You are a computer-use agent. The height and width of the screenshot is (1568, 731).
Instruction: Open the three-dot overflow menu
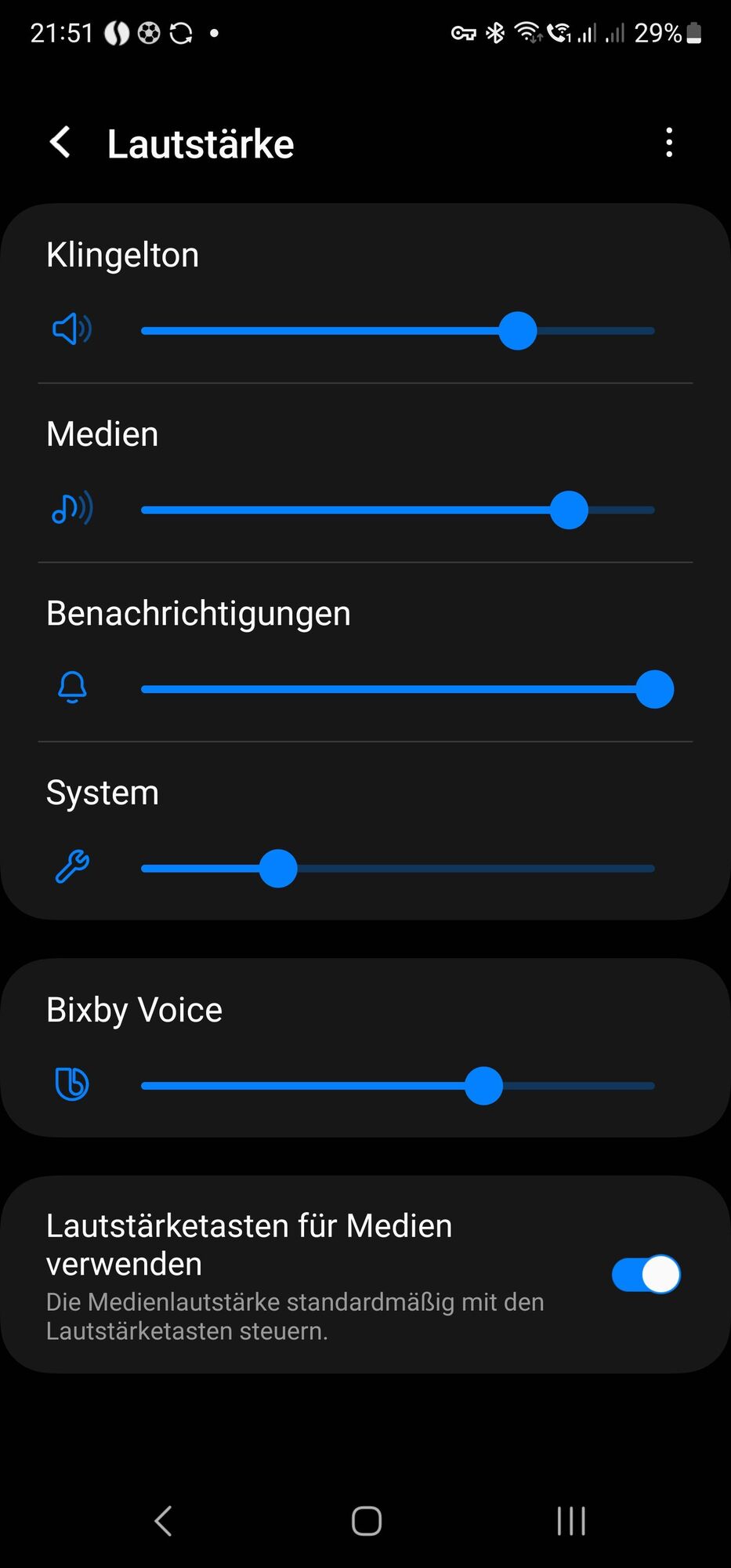tap(668, 143)
